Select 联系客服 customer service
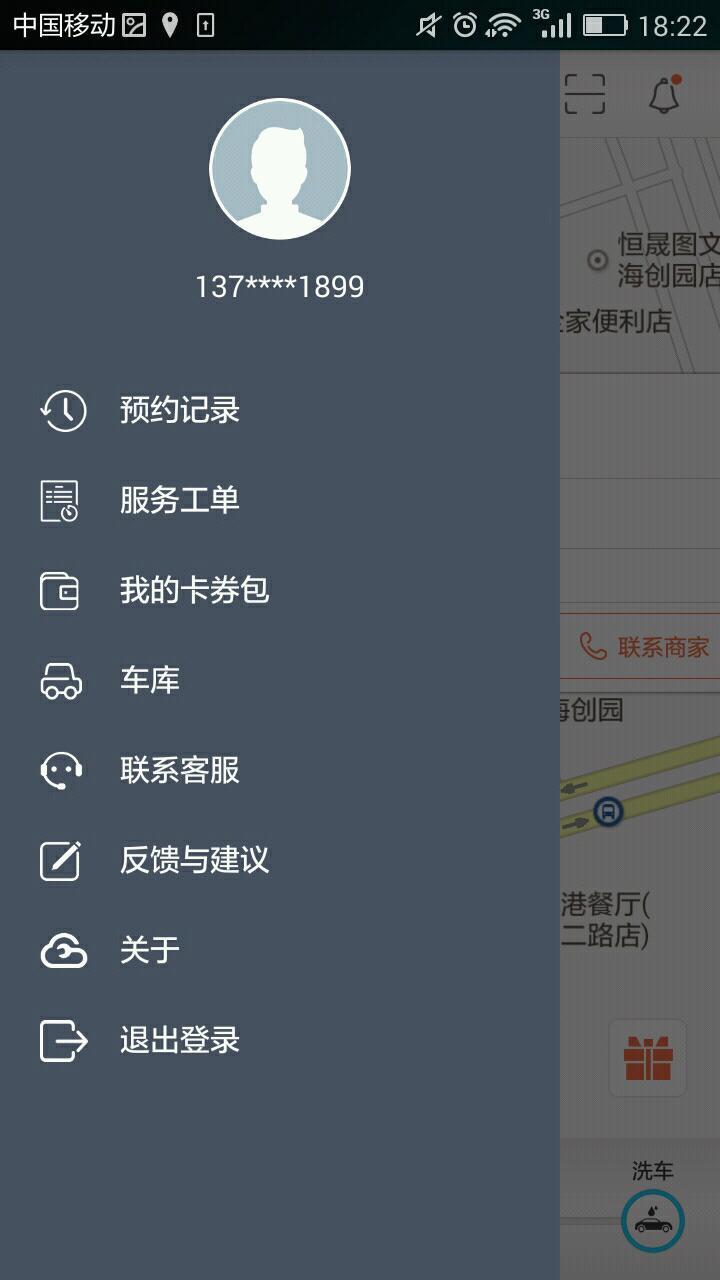This screenshot has width=720, height=1280. (280, 770)
